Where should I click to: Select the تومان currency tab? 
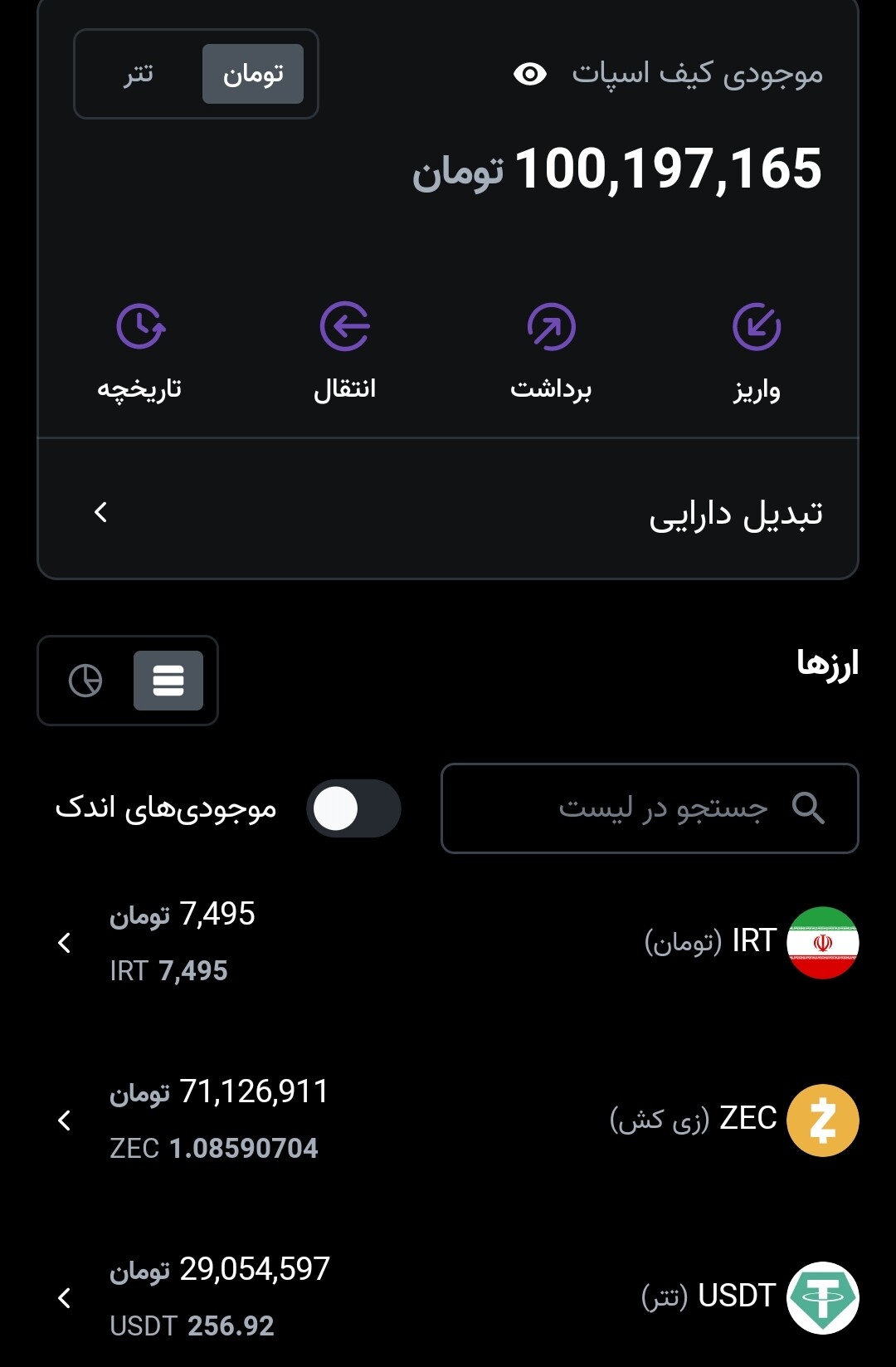[x=253, y=74]
